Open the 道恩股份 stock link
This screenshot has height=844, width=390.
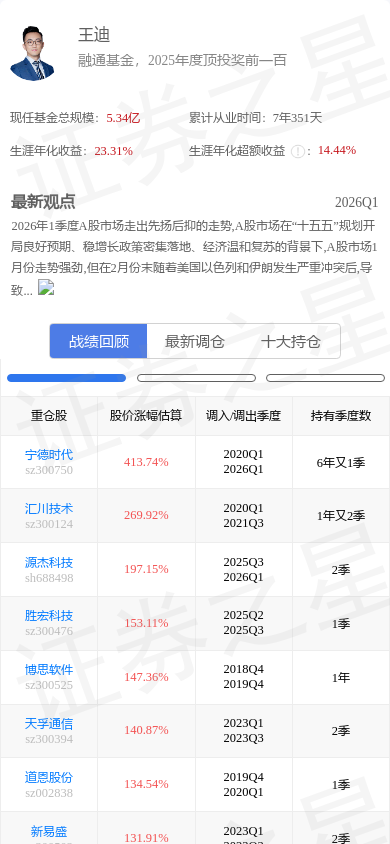[x=48, y=777]
